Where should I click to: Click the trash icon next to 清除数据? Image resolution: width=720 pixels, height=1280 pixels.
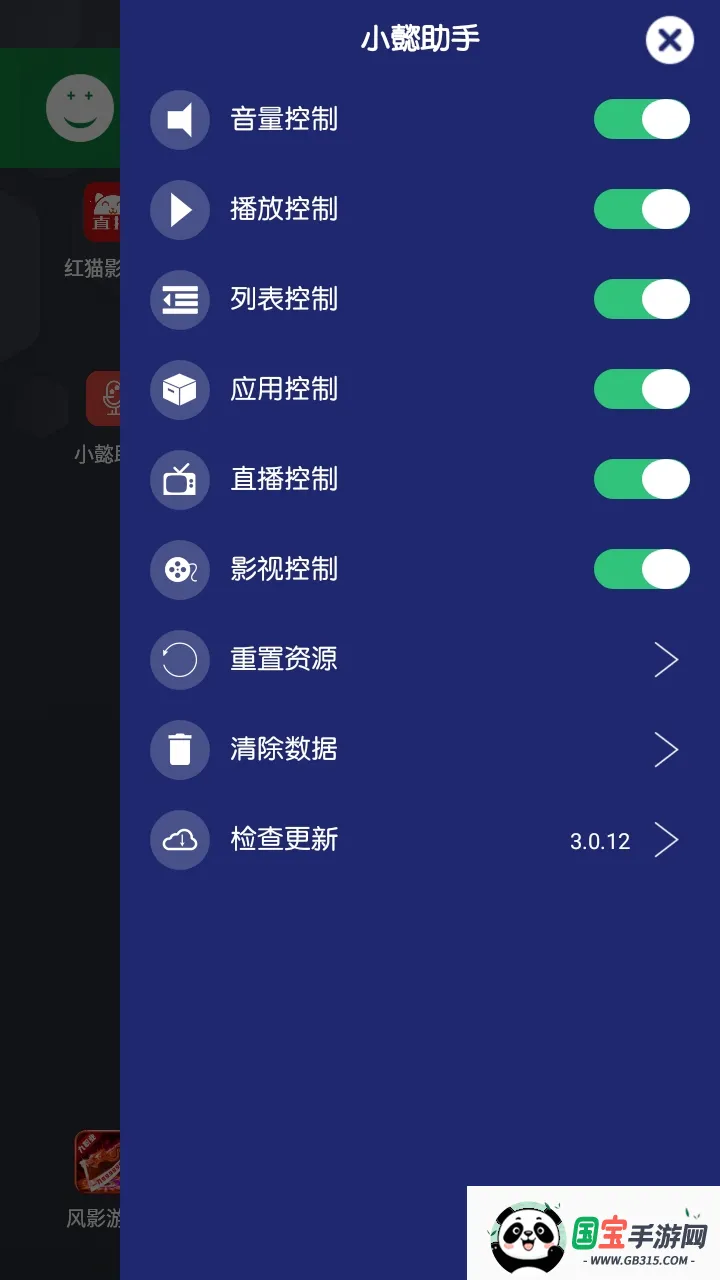click(x=179, y=750)
